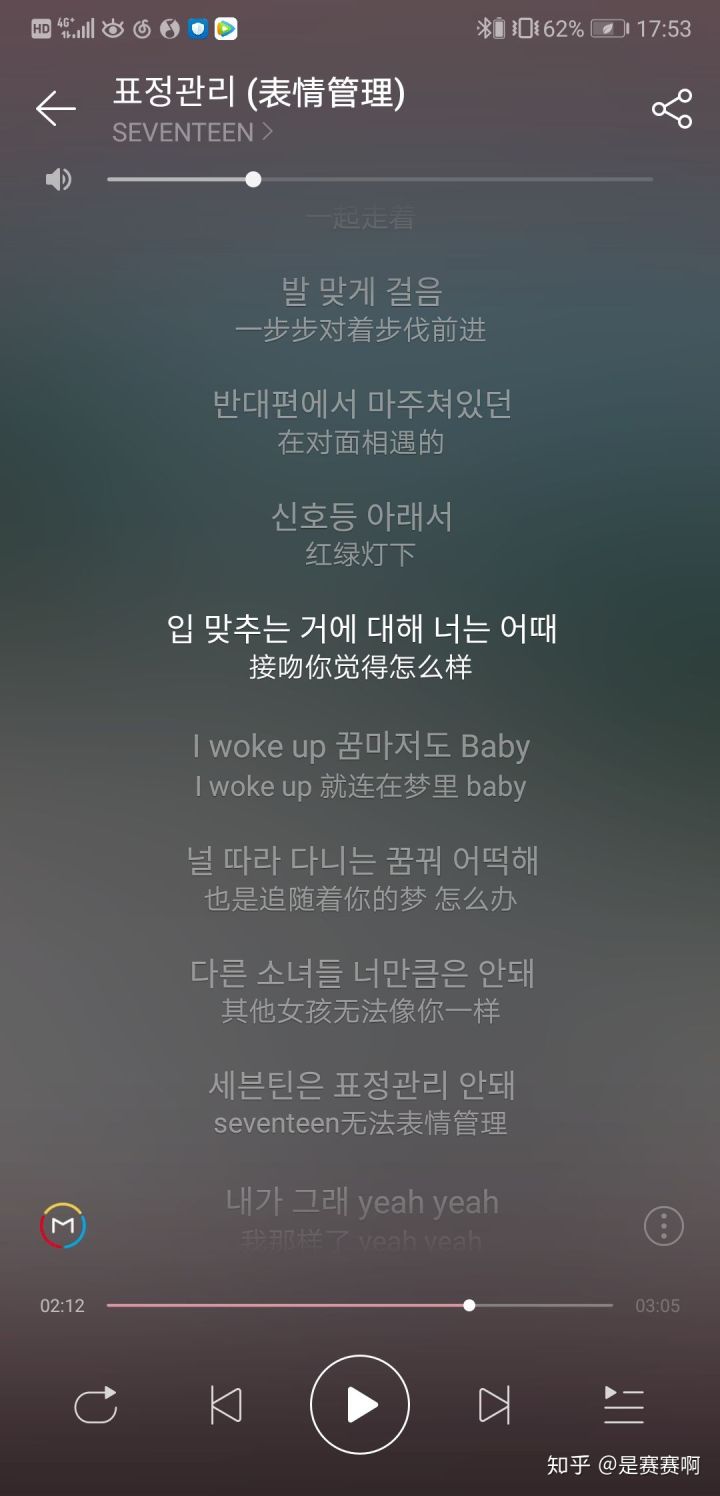Go back with the arrow icon
Screen dimensions: 720x1496
point(55,109)
